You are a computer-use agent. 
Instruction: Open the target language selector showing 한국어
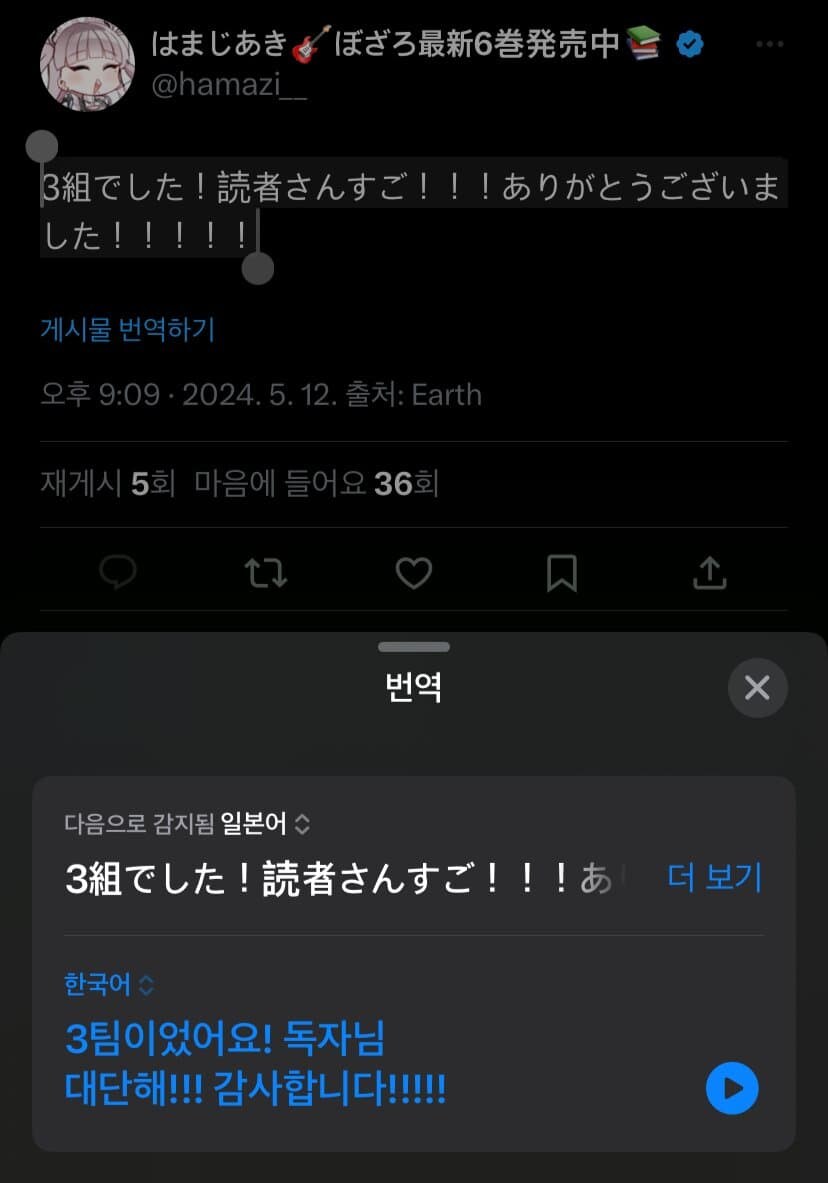108,984
